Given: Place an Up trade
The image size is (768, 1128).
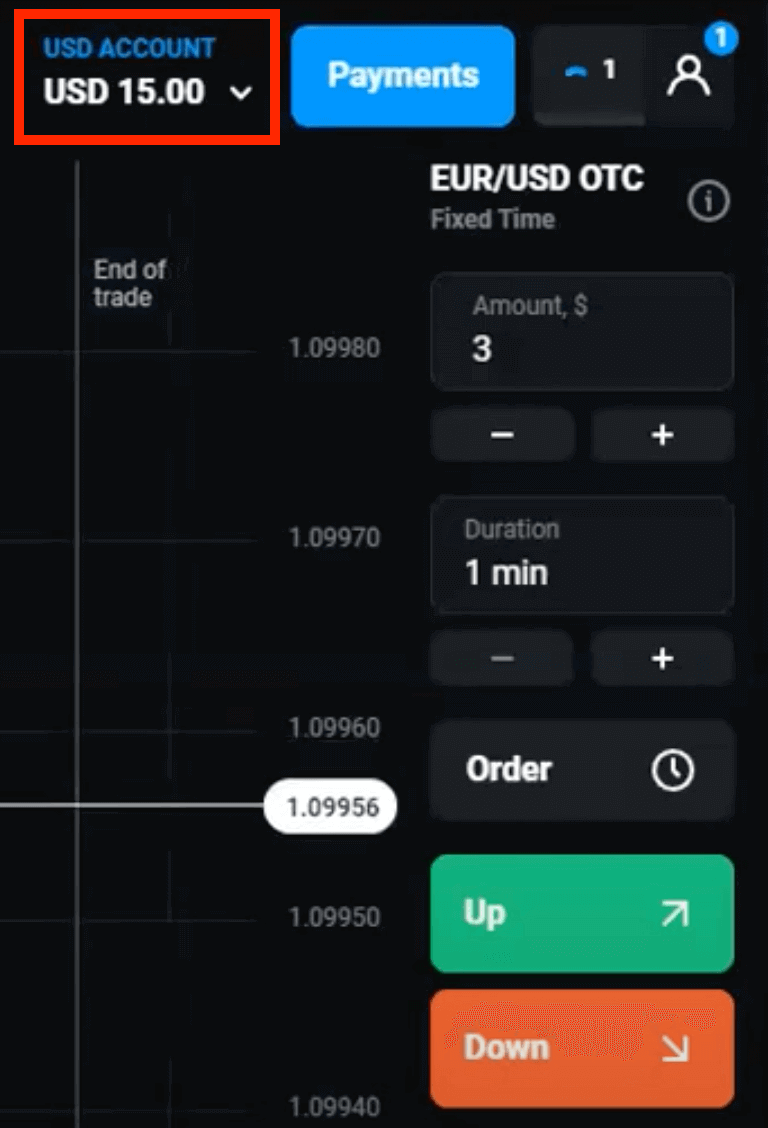Looking at the screenshot, I should pyautogui.click(x=582, y=913).
